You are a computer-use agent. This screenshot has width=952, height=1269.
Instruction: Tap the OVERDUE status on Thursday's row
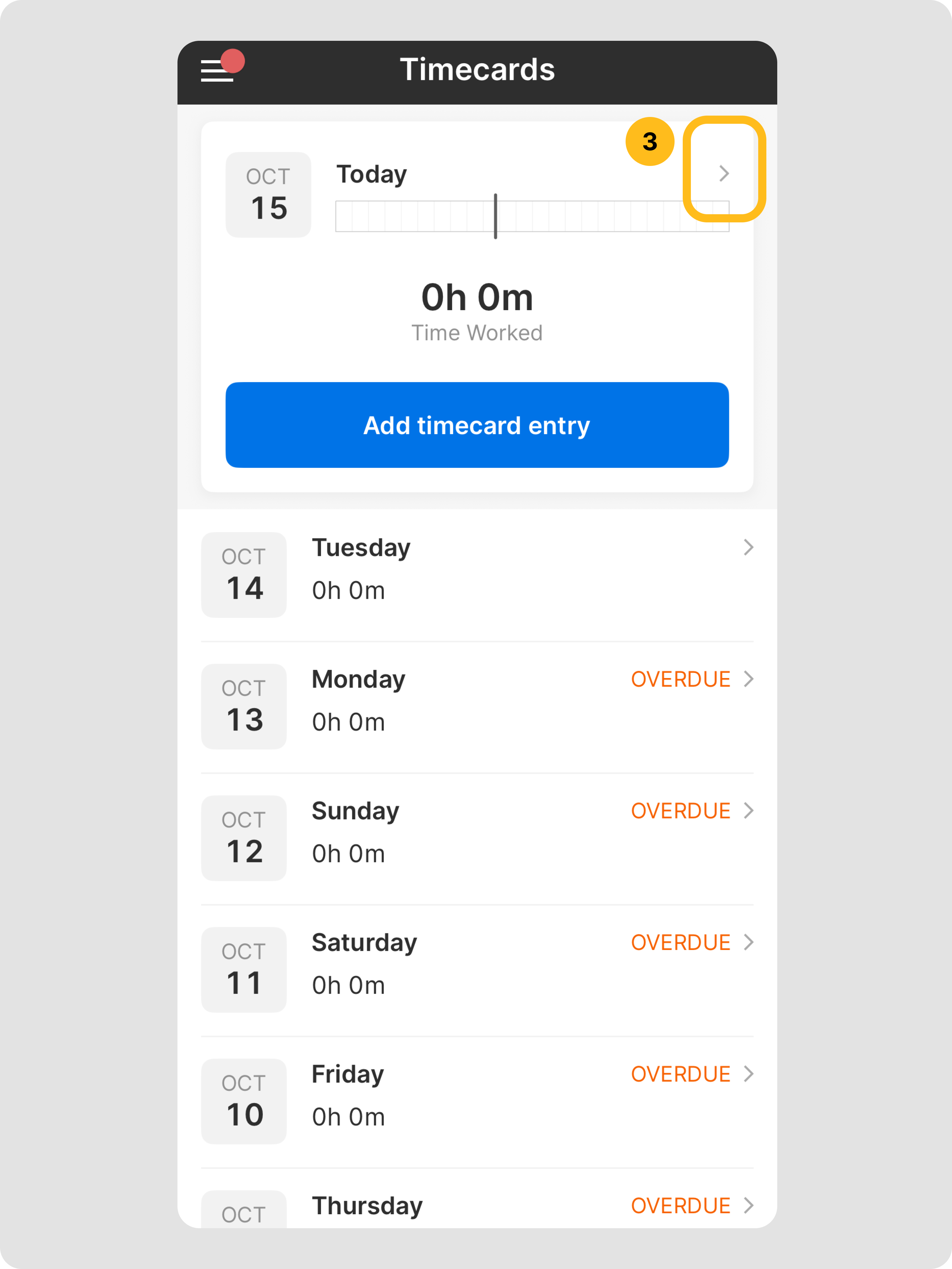(681, 1205)
